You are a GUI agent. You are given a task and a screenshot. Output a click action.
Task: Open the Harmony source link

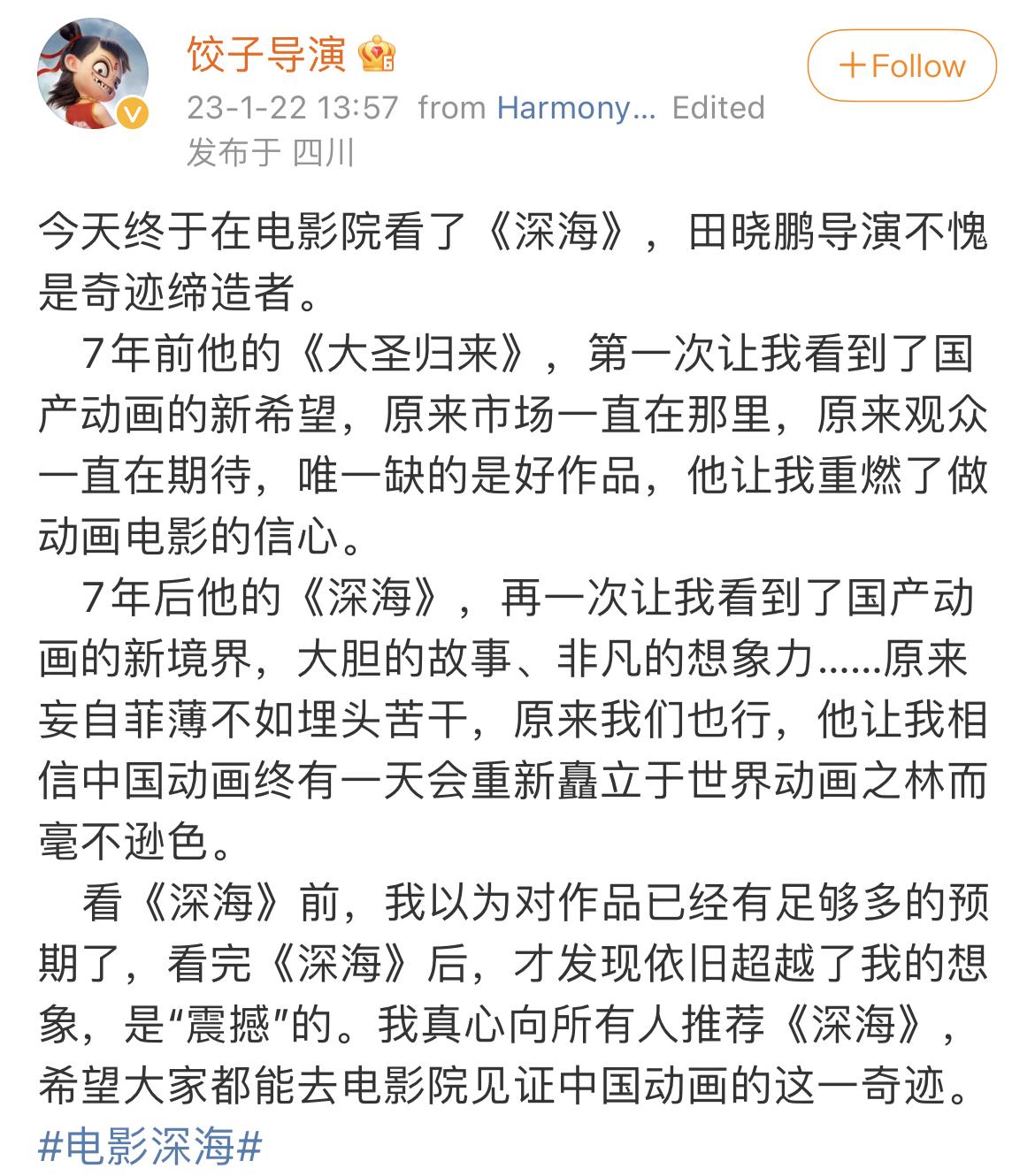point(576,108)
